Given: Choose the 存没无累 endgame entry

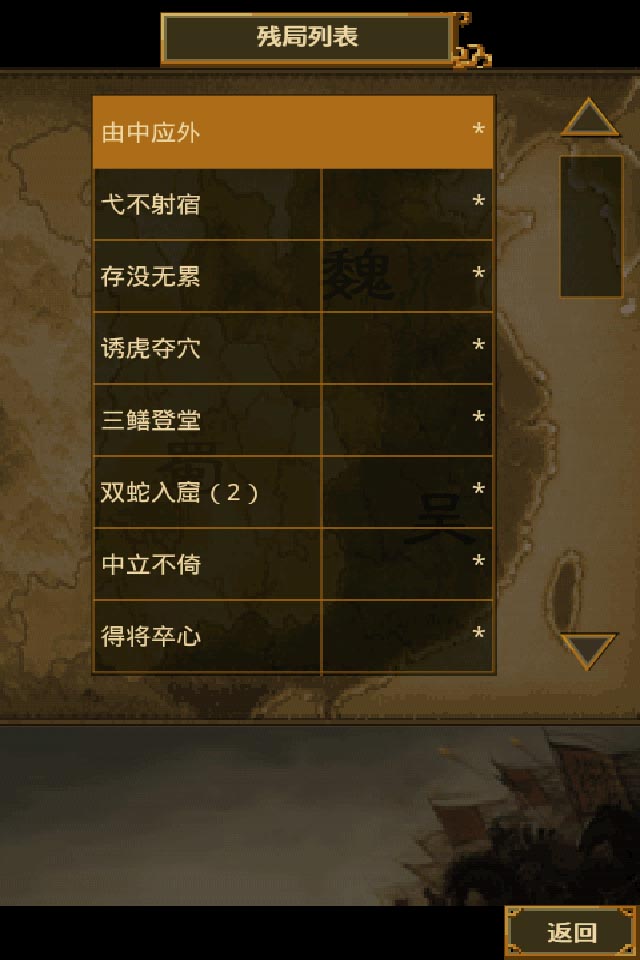Looking at the screenshot, I should (x=292, y=276).
